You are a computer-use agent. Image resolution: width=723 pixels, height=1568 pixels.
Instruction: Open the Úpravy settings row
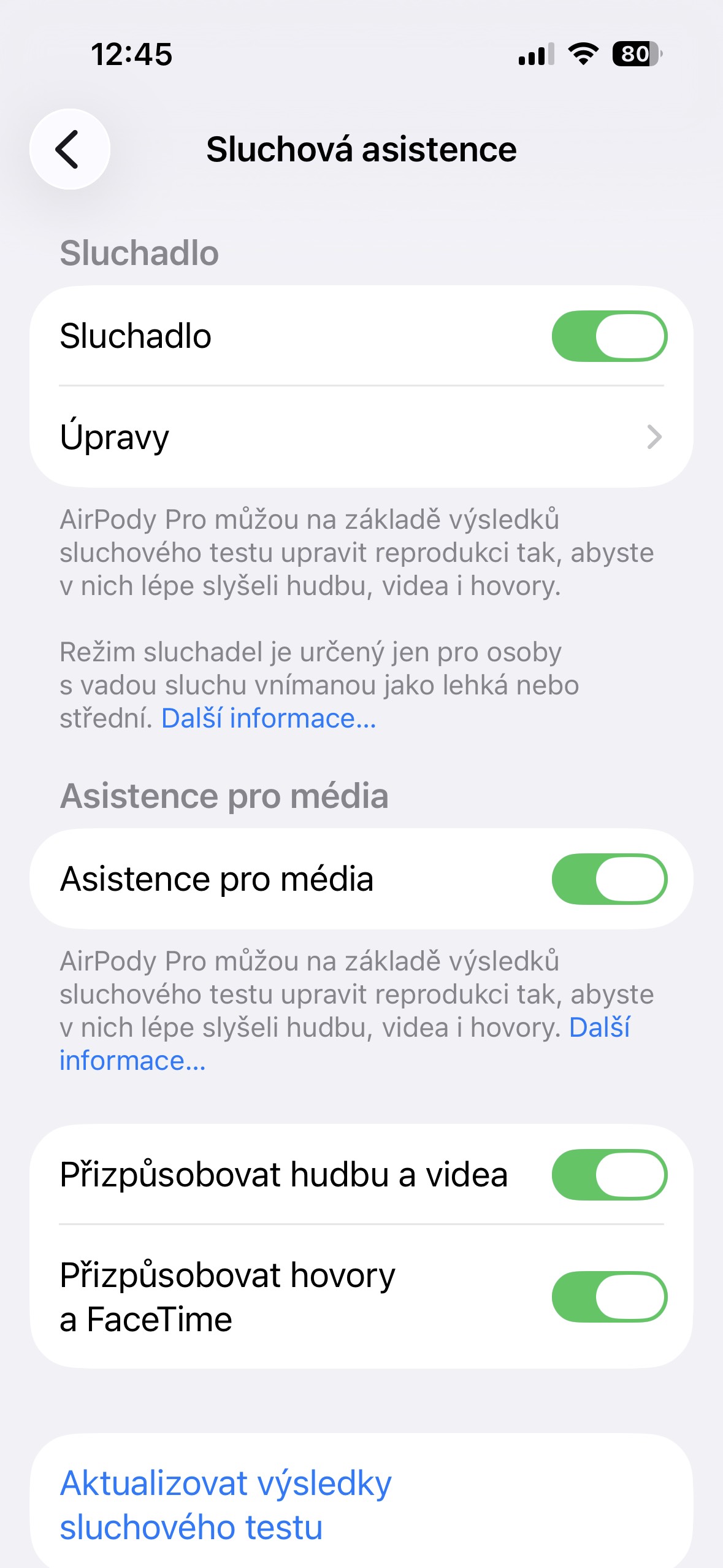coord(361,437)
